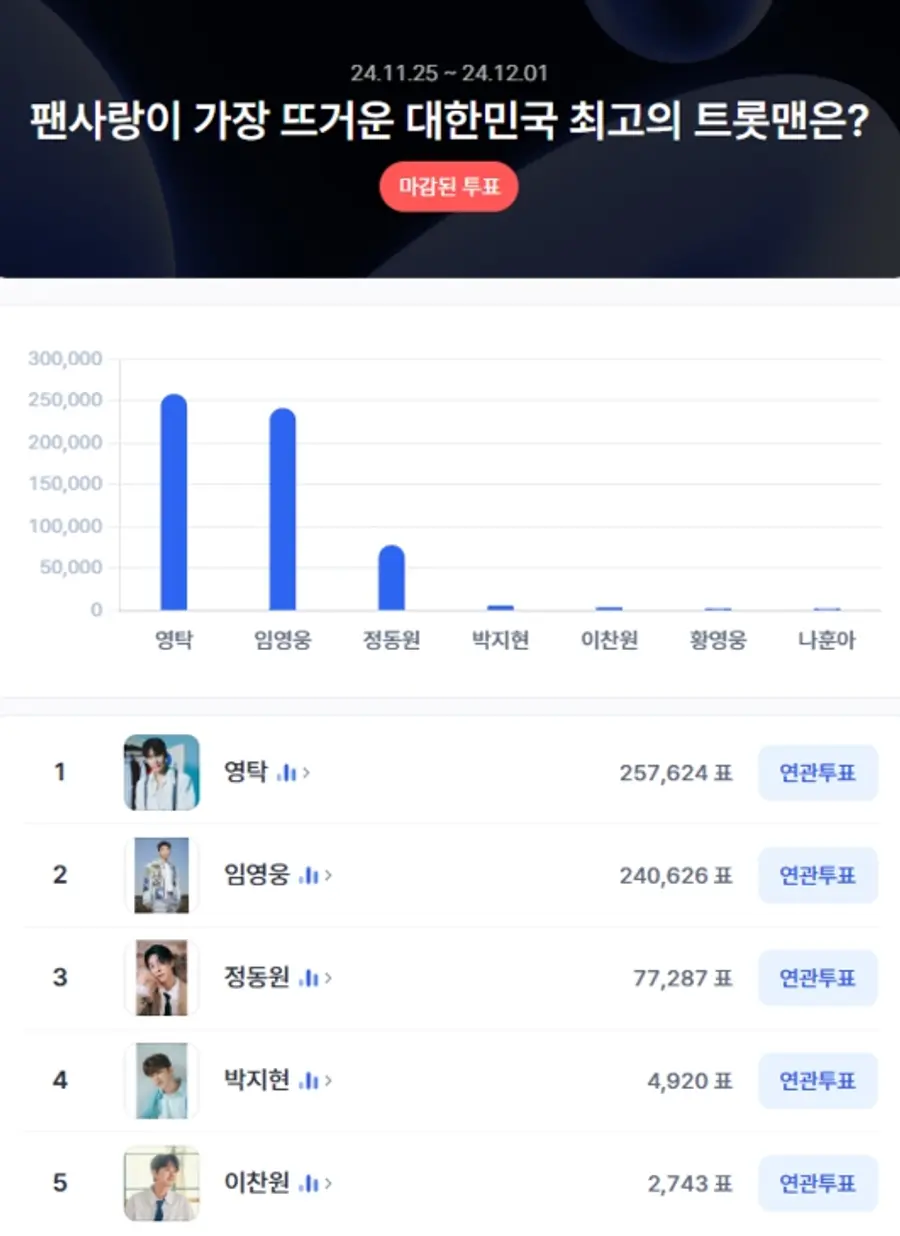Tap 연관투표 button next to 박지현
Image resolution: width=900 pixels, height=1236 pixels.
pyautogui.click(x=817, y=1081)
